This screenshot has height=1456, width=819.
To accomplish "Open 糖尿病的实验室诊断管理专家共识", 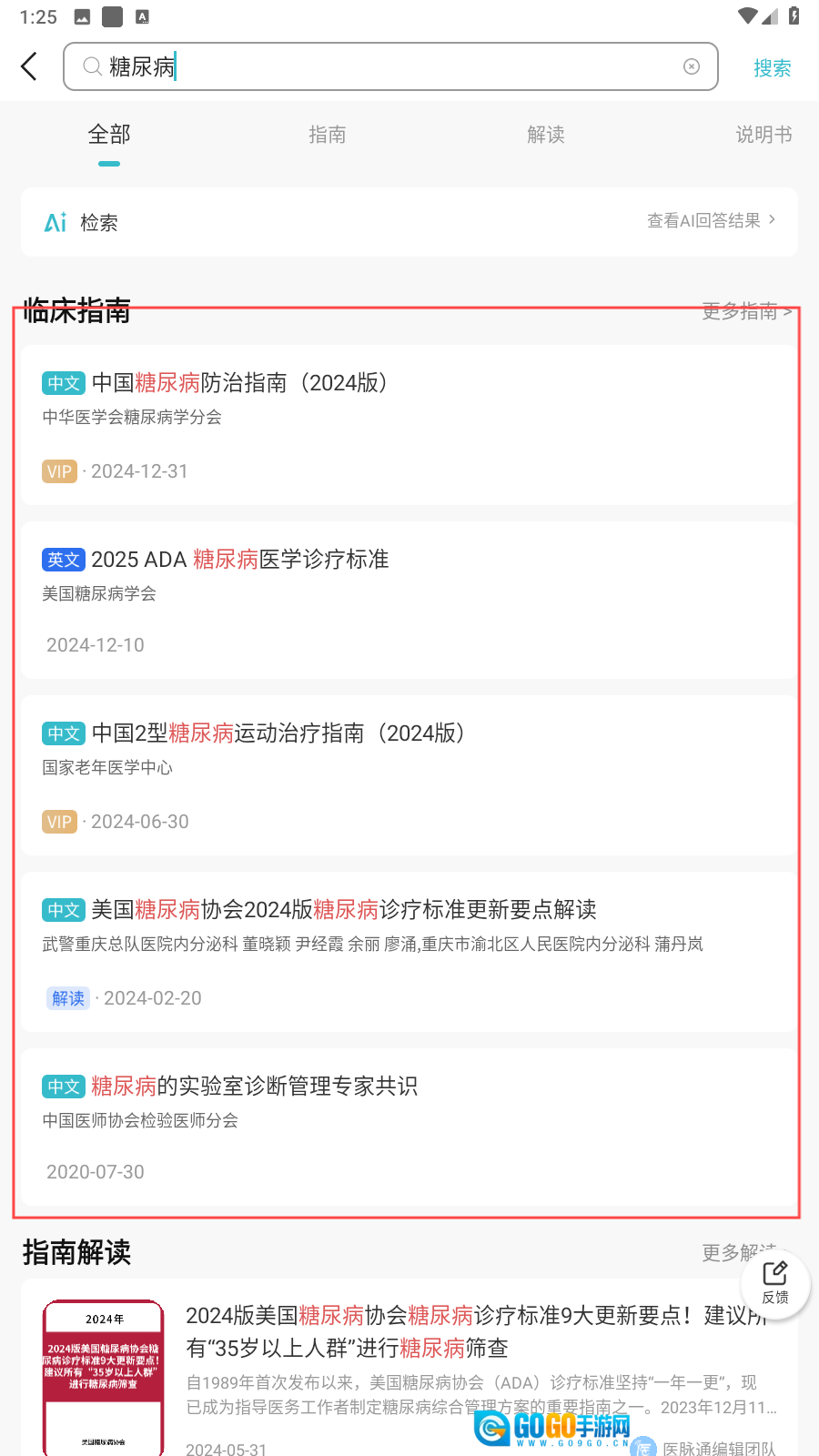I will [255, 1087].
